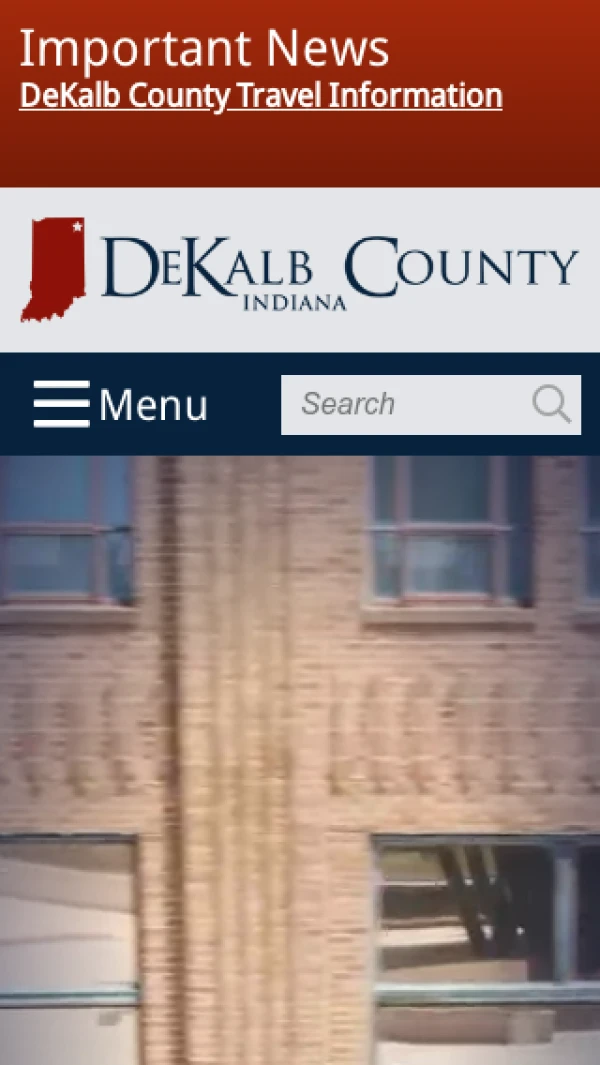The height and width of the screenshot is (1065, 600).
Task: Open DeKalb County Travel Information link
Action: (x=260, y=96)
